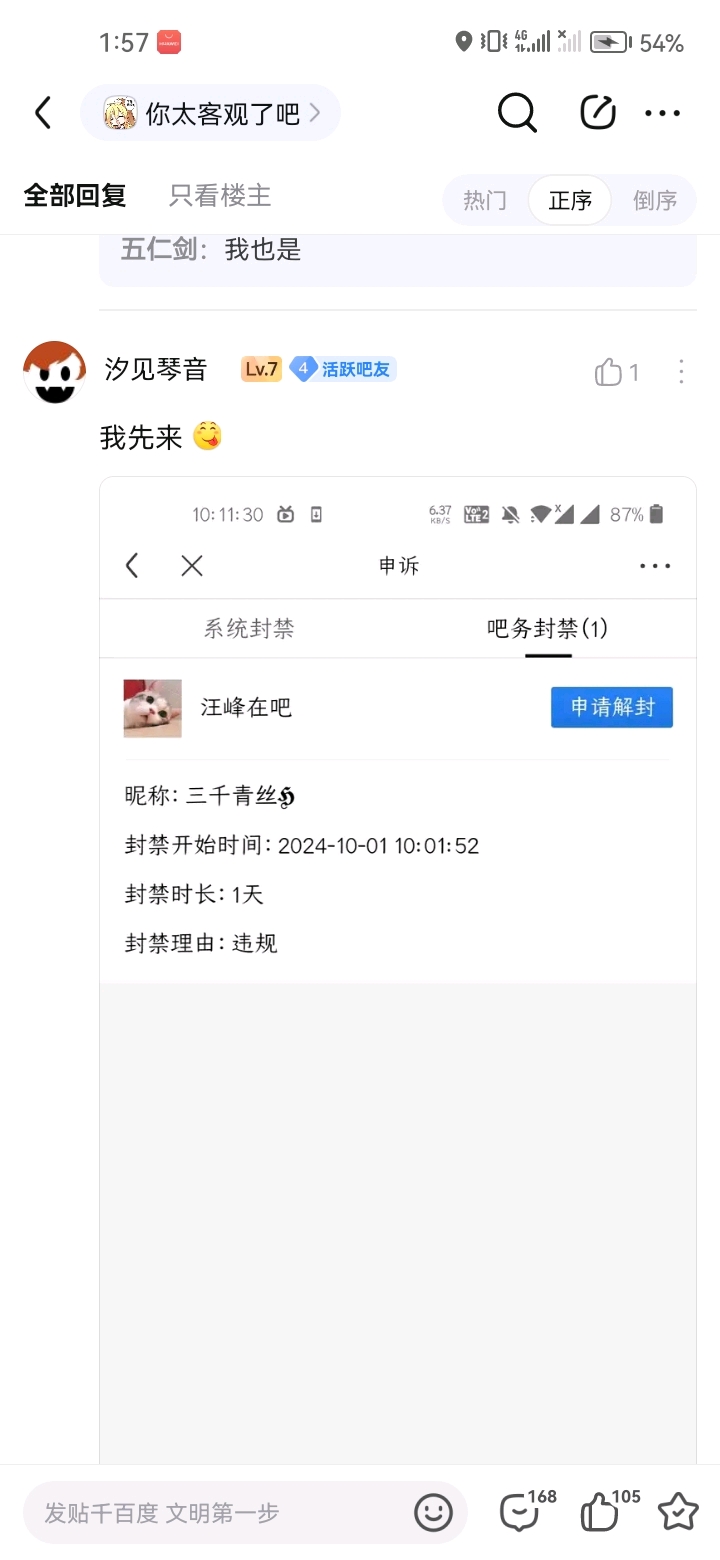View the screenshot image in 汐见琴音's reply
Viewport: 720px width, 1560px height.
point(398,900)
